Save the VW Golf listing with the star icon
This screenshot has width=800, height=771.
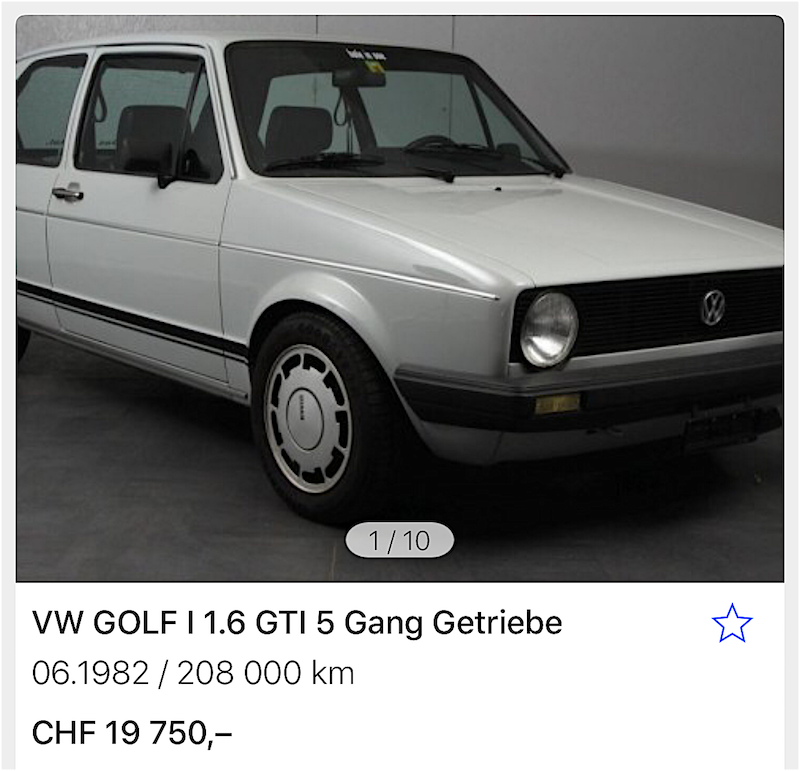(x=731, y=624)
